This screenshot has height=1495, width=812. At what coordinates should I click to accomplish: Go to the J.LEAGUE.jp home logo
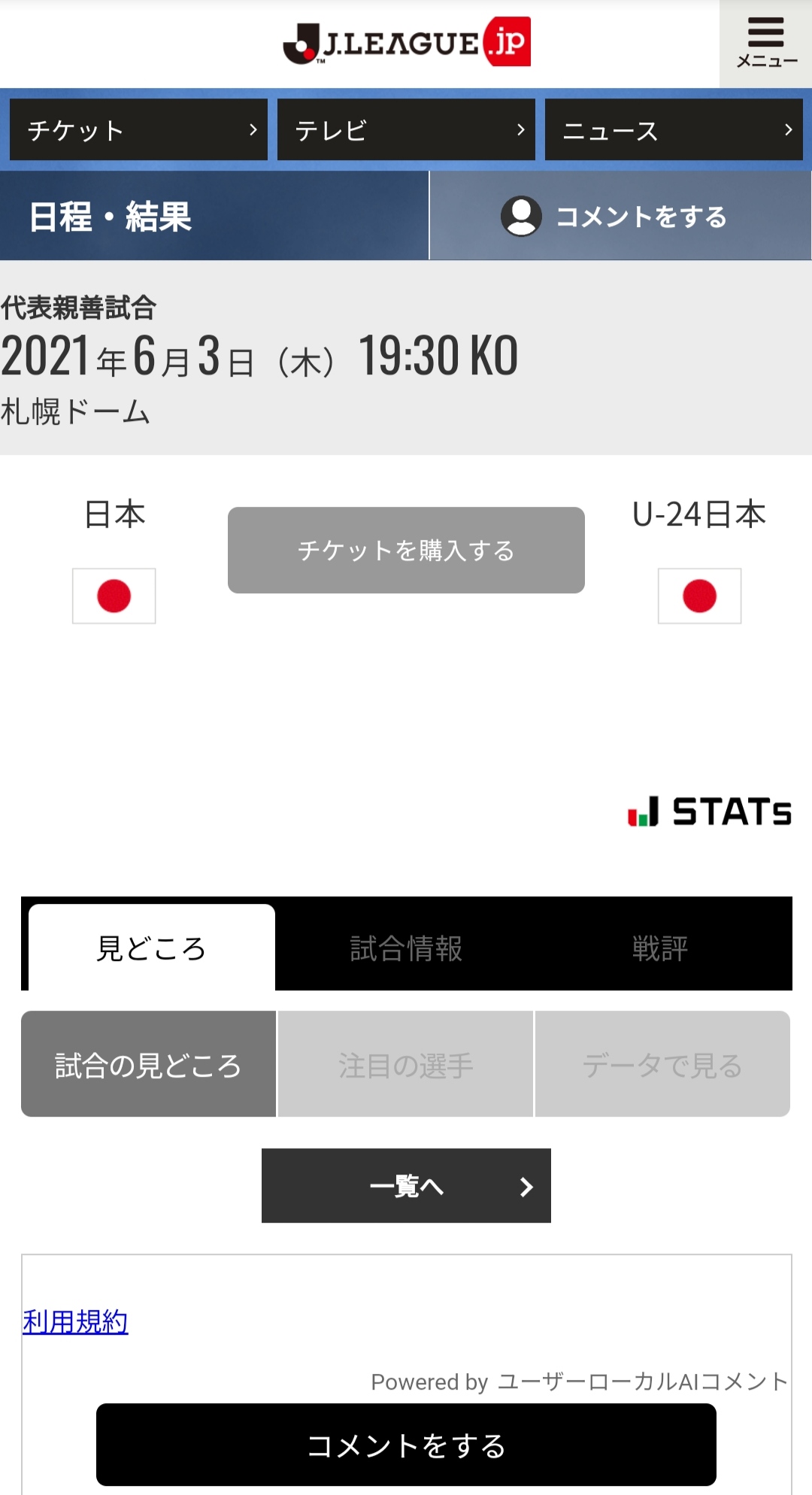[x=407, y=42]
